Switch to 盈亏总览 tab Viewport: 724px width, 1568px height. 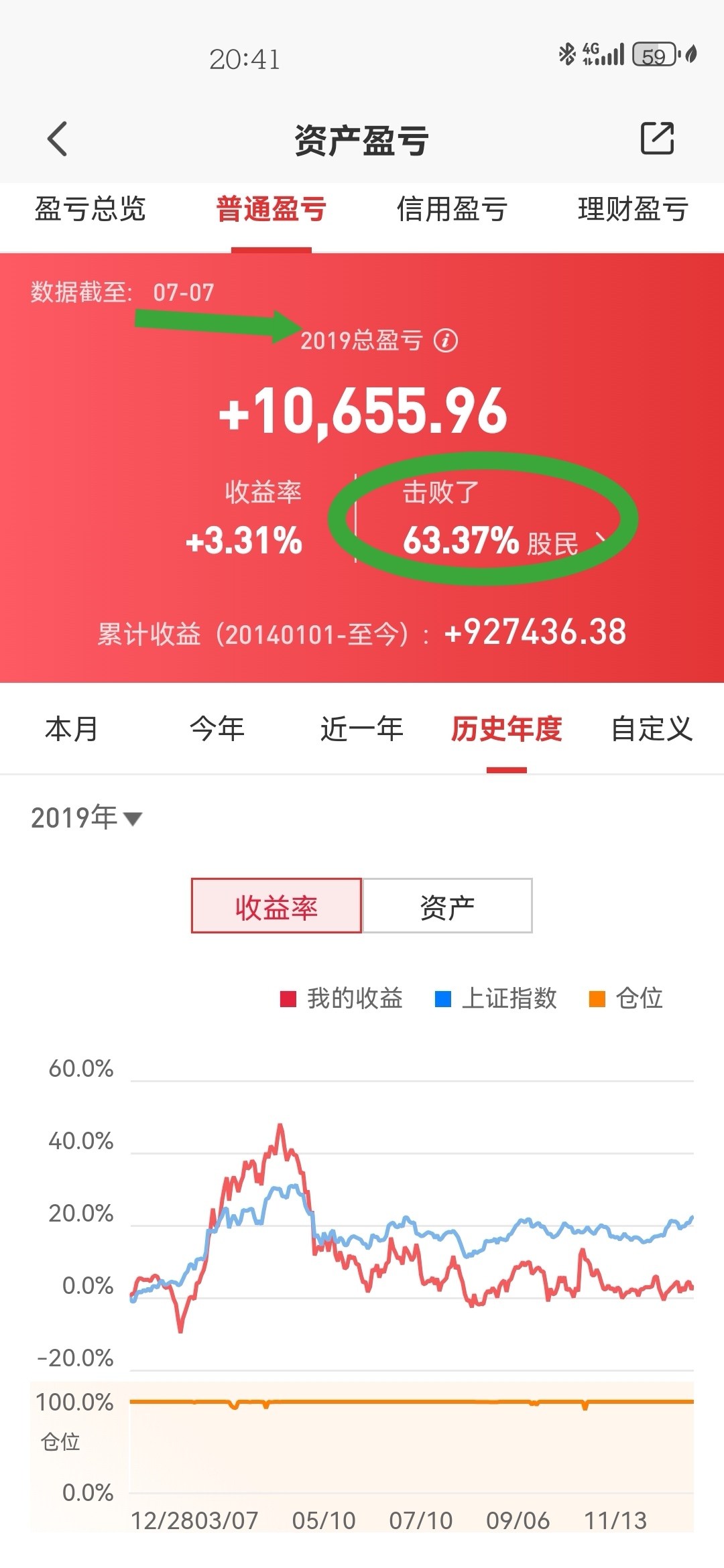90,209
